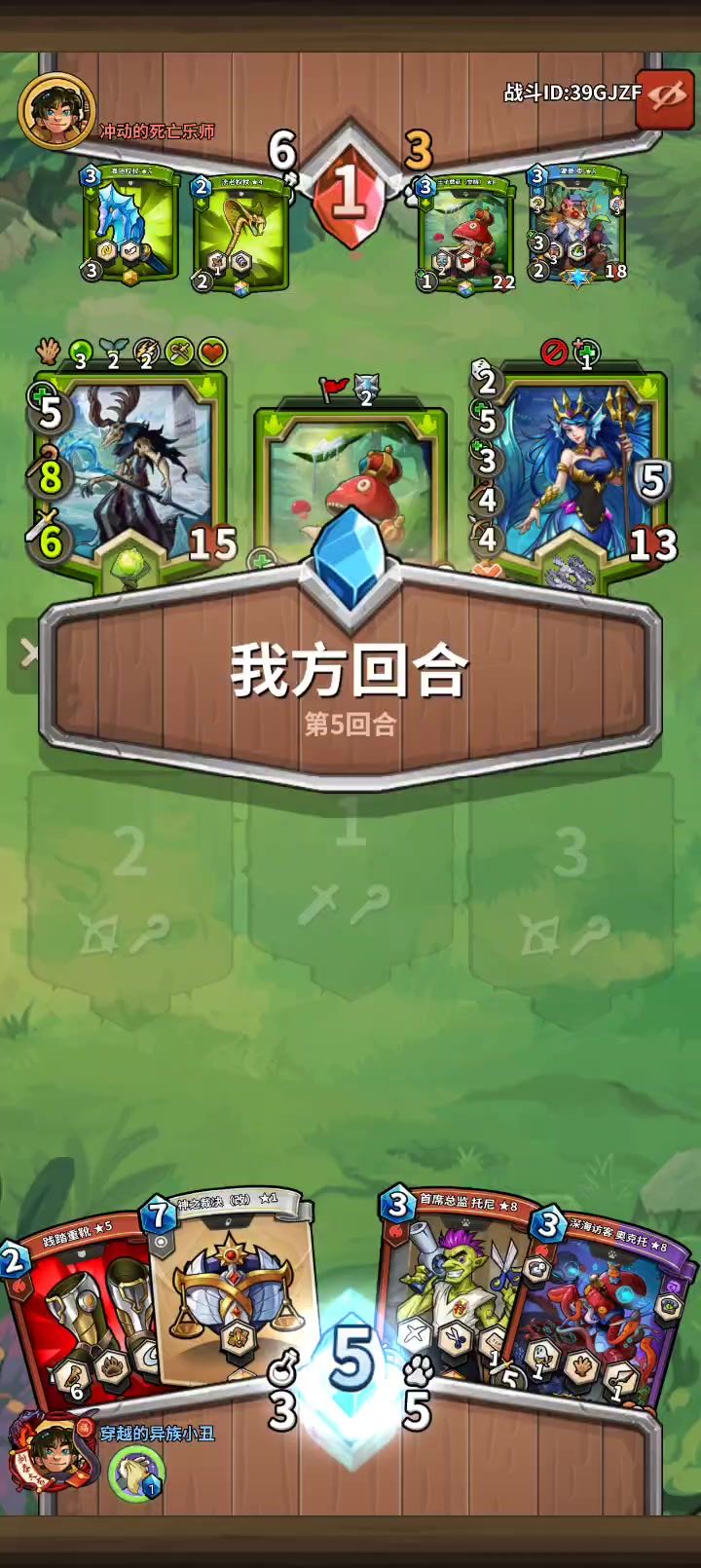Select the 神之裁决 card costing 7
This screenshot has height=1568, width=701.
[x=234, y=1286]
